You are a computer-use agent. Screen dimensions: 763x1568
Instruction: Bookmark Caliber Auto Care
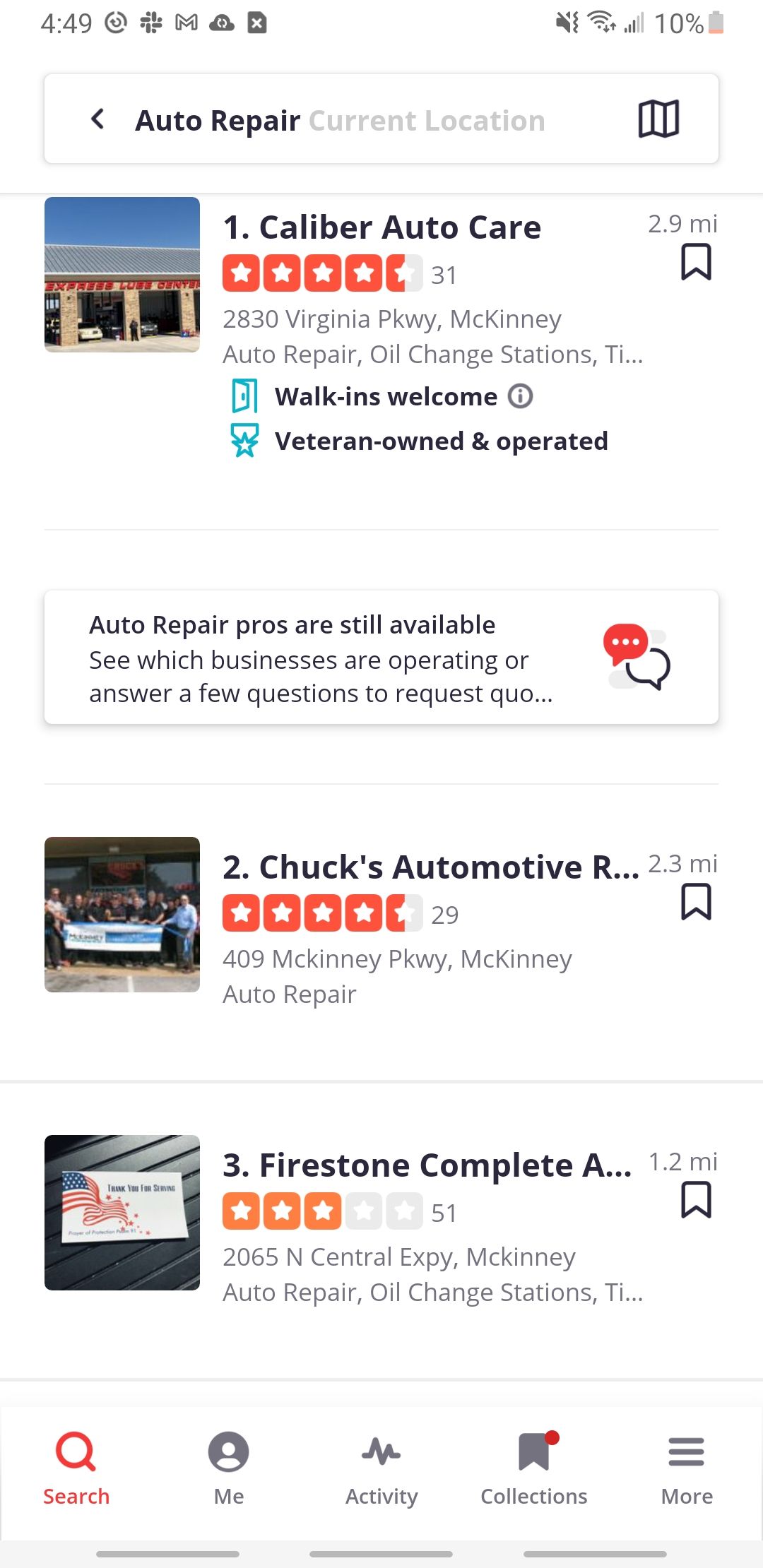695,263
